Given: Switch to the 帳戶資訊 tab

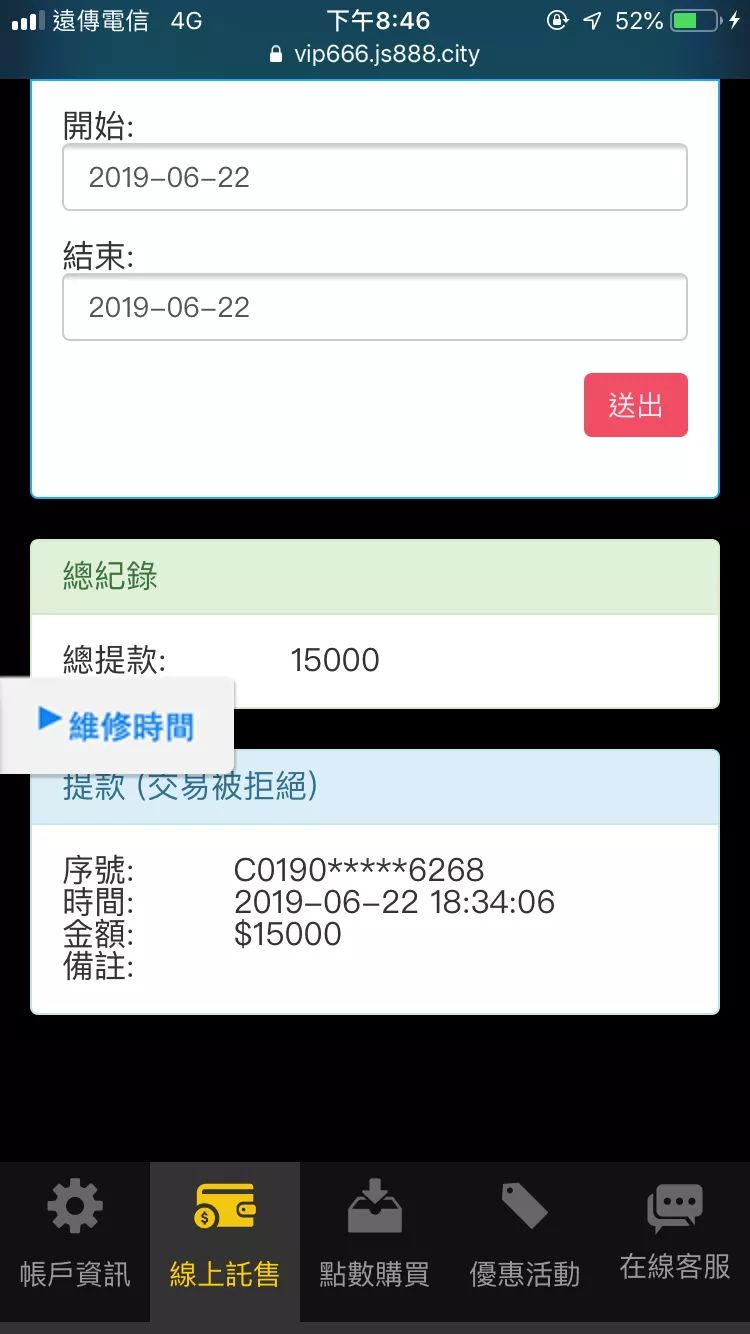Looking at the screenshot, I should (x=75, y=1242).
